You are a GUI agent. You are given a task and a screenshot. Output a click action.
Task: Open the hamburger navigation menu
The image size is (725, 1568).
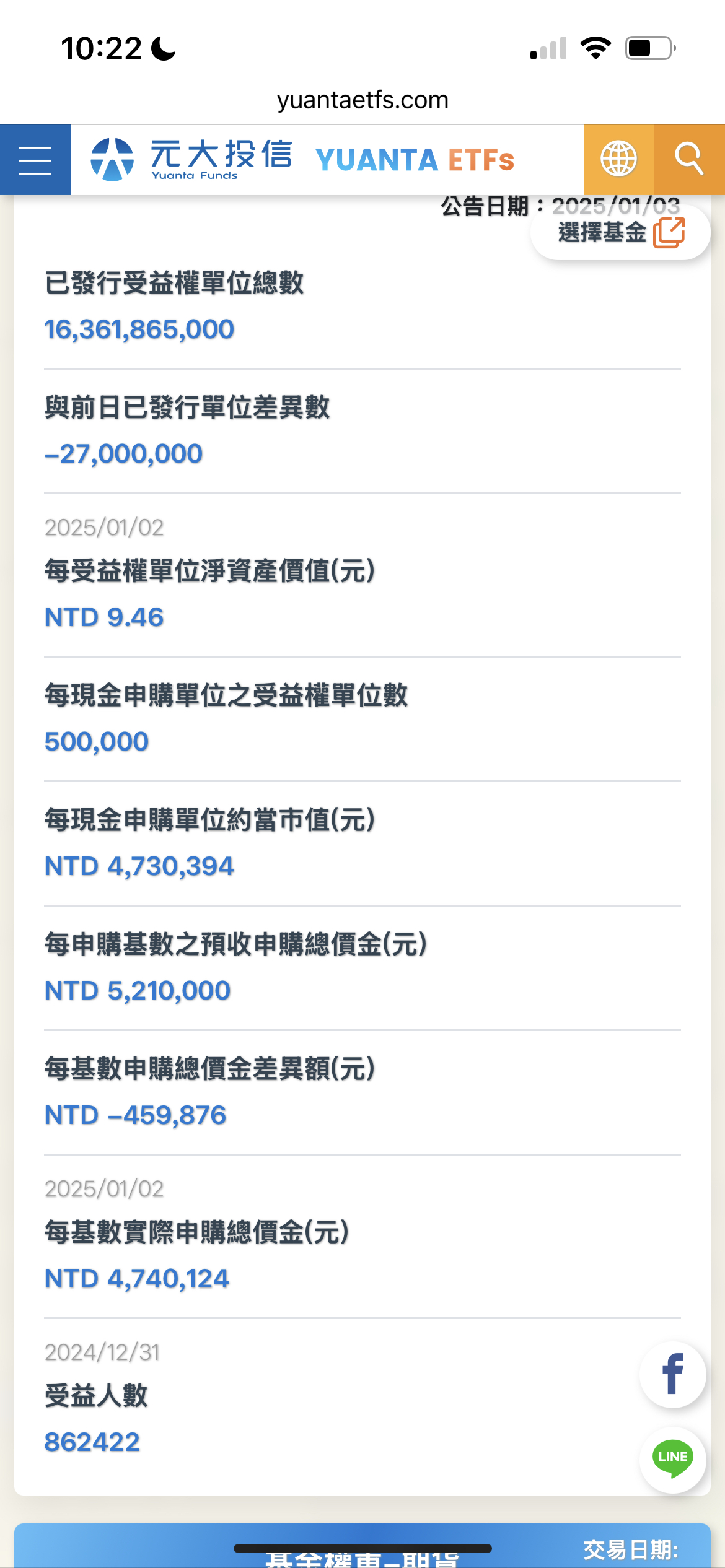coord(35,160)
